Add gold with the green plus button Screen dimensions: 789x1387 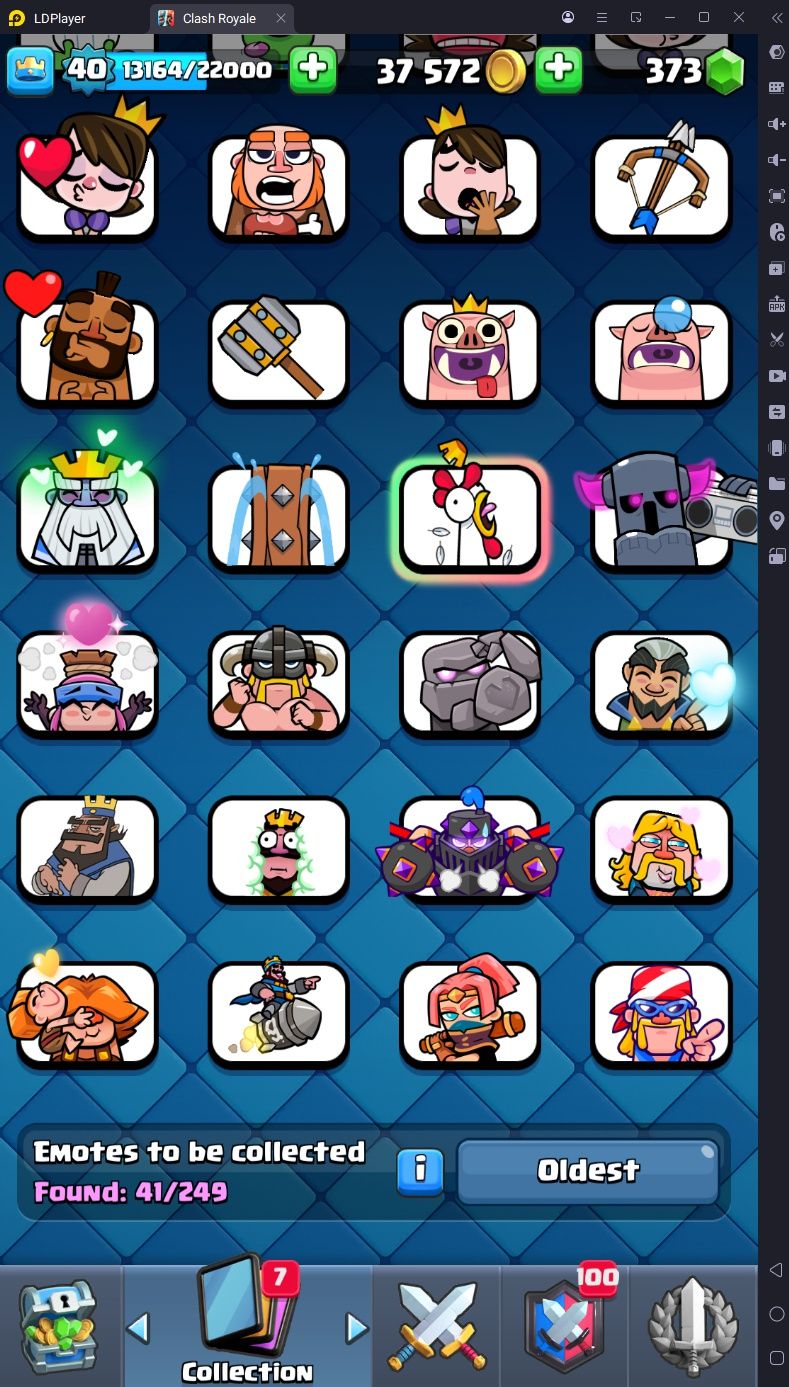point(559,70)
